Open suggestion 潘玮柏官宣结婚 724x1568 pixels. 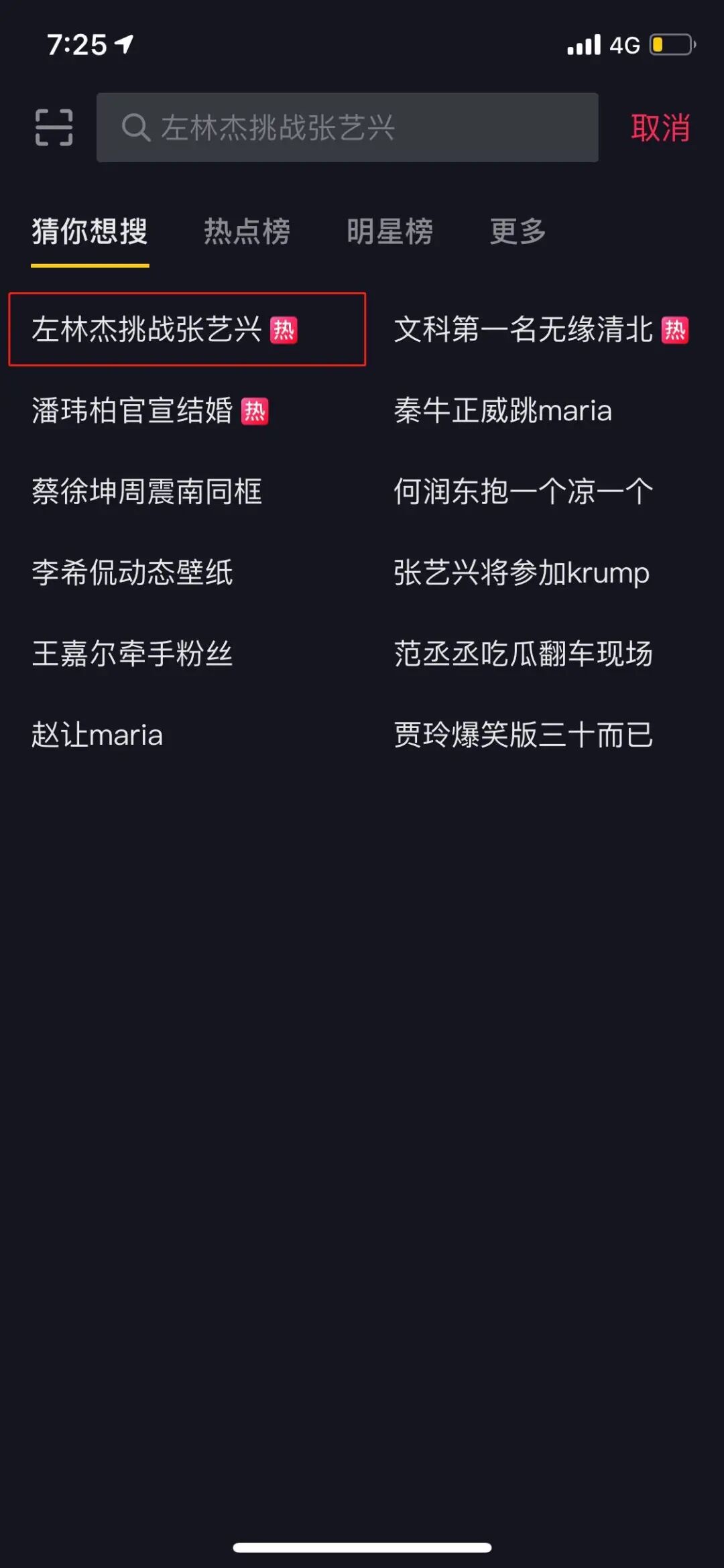[150, 411]
